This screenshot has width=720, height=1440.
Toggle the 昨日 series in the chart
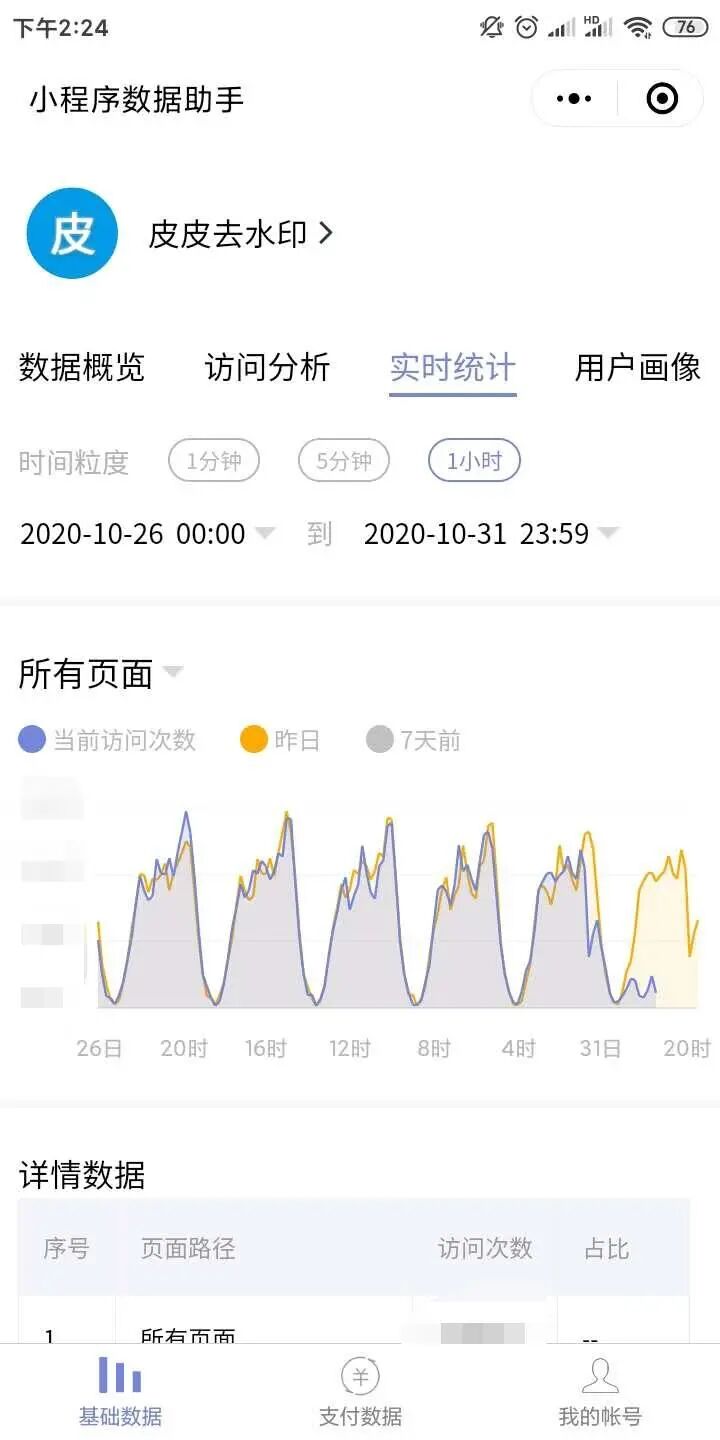(x=280, y=740)
